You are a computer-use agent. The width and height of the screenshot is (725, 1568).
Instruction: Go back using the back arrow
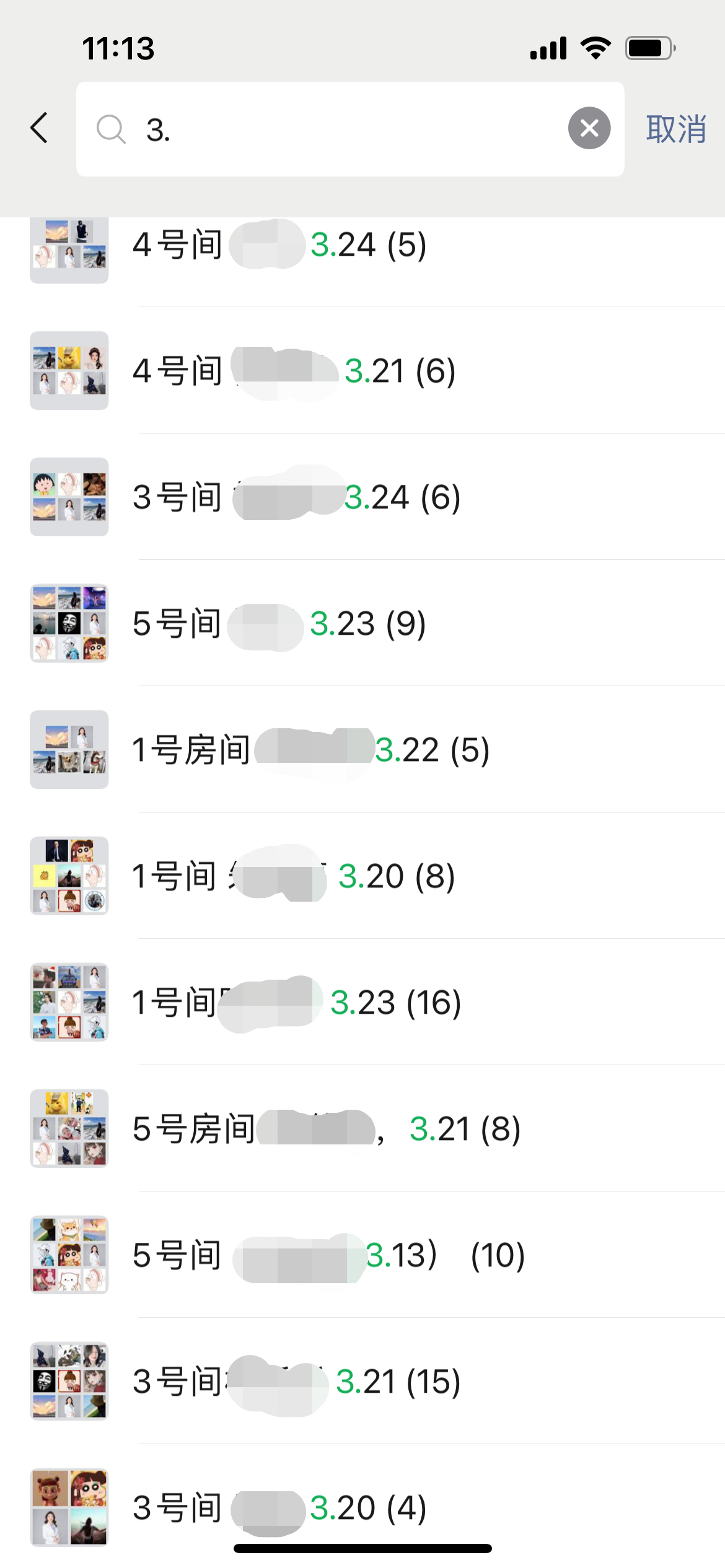(40, 128)
